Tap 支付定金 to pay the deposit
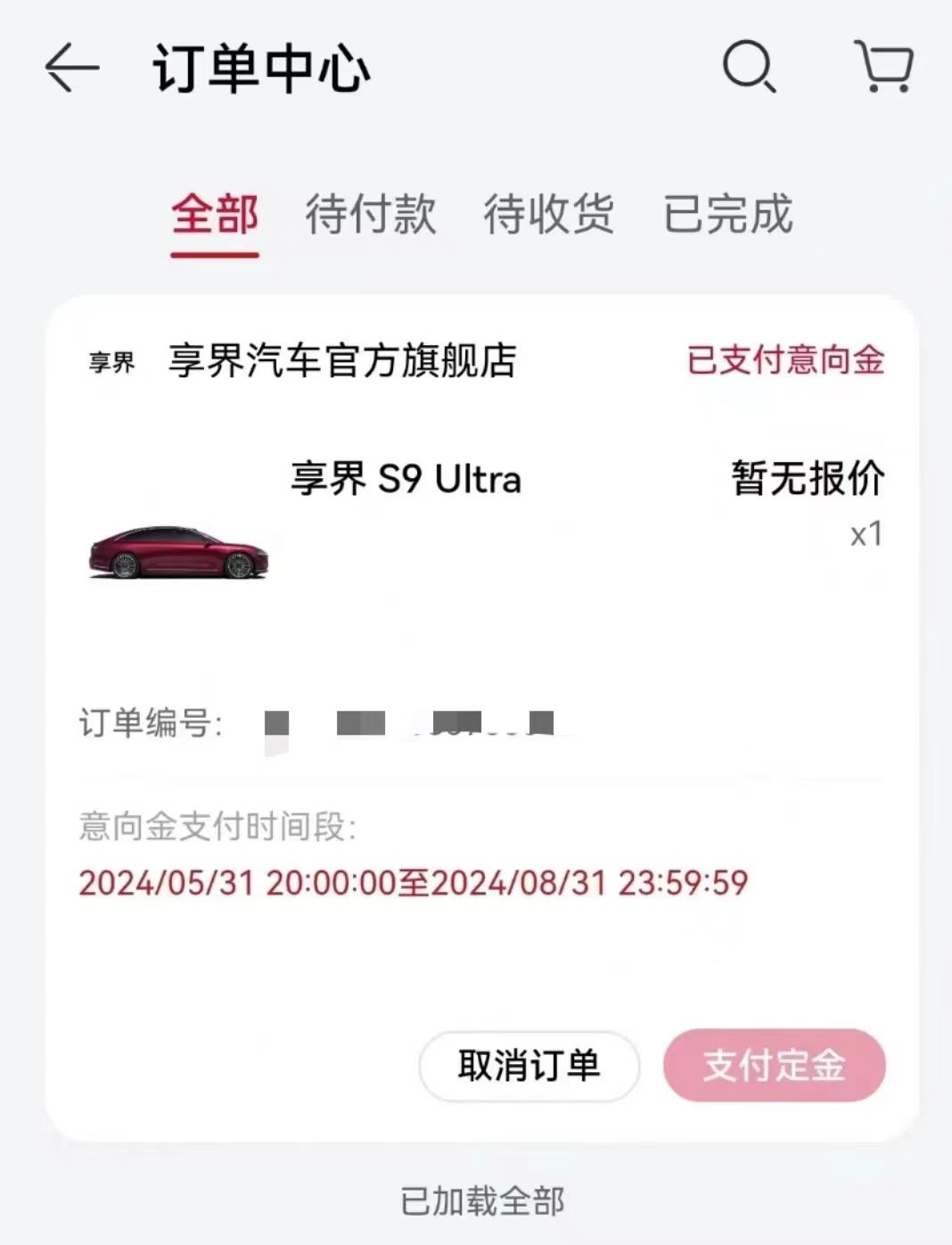 [x=774, y=1066]
